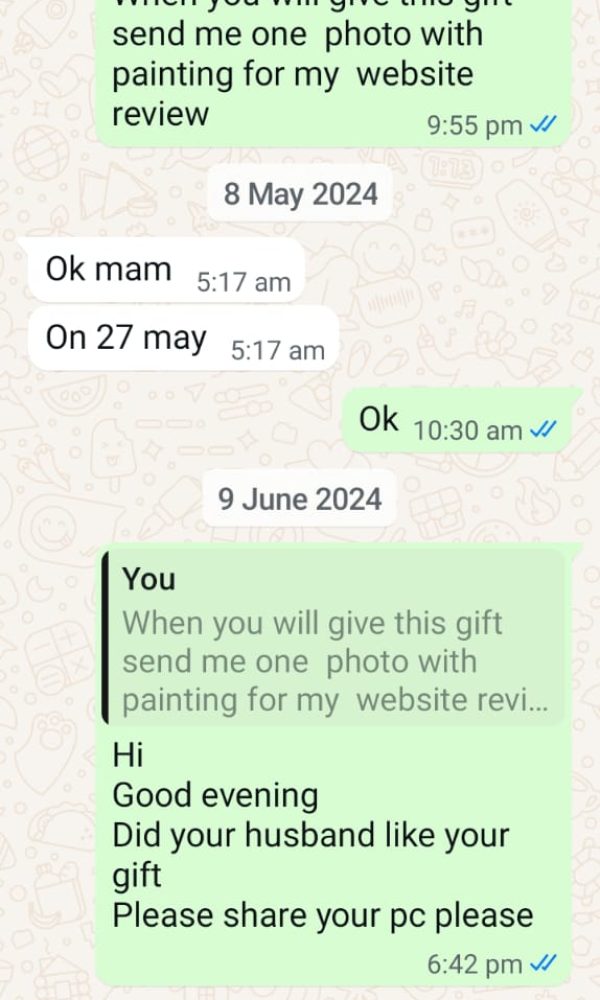Tap the quoted 'You' message to jump to original
This screenshot has height=1000, width=600.
pos(334,640)
